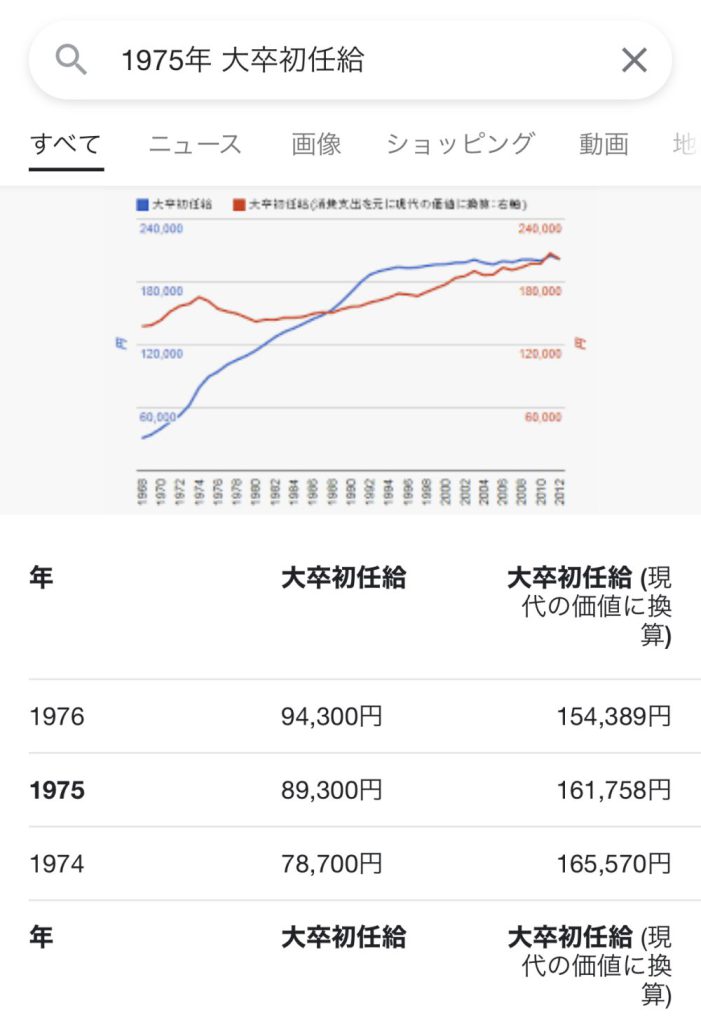Open the ショッピング tab

click(460, 144)
